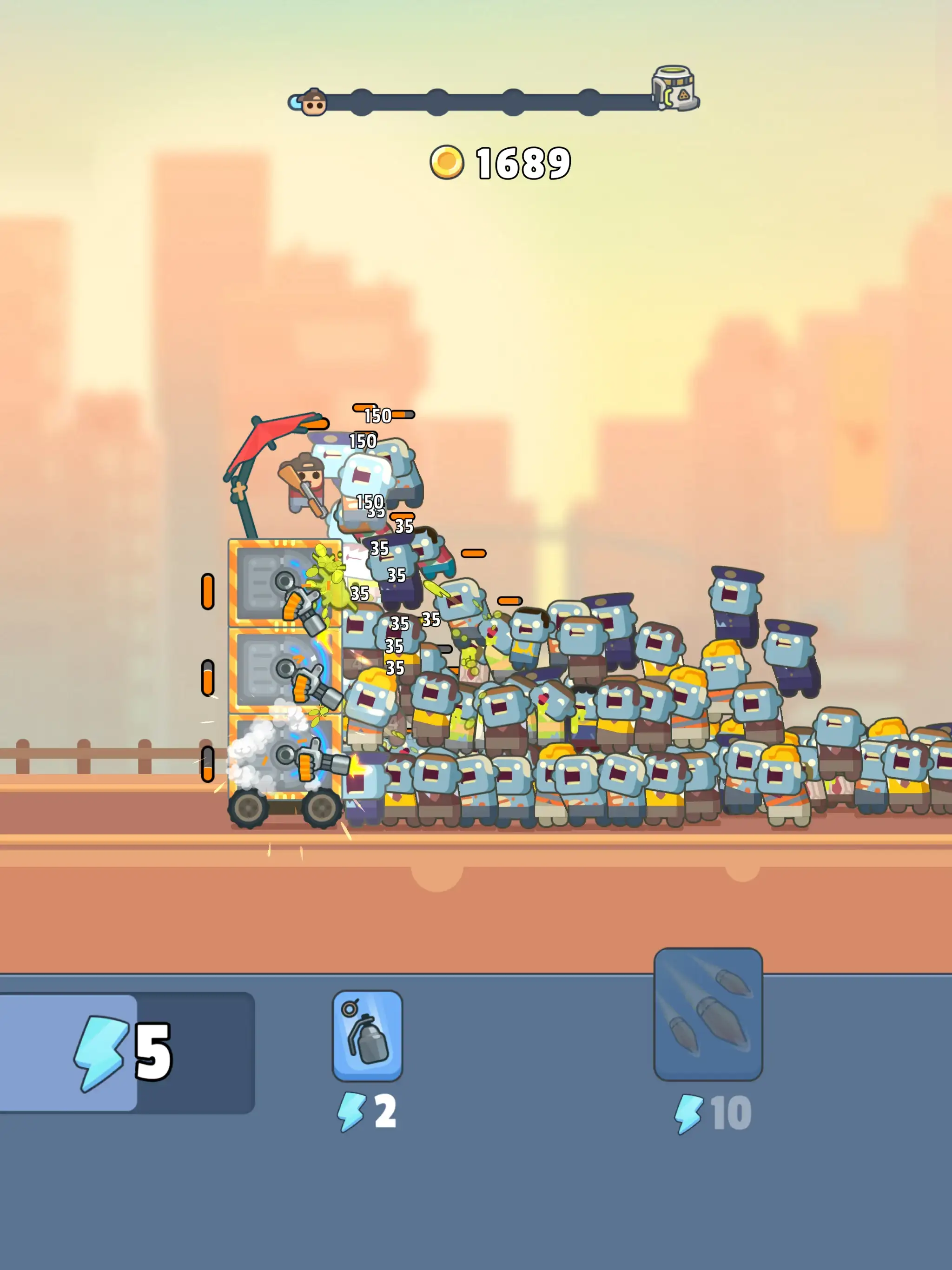This screenshot has height=1270, width=952.
Task: Activate the missile barrage card costing 10
Action: point(707,1014)
